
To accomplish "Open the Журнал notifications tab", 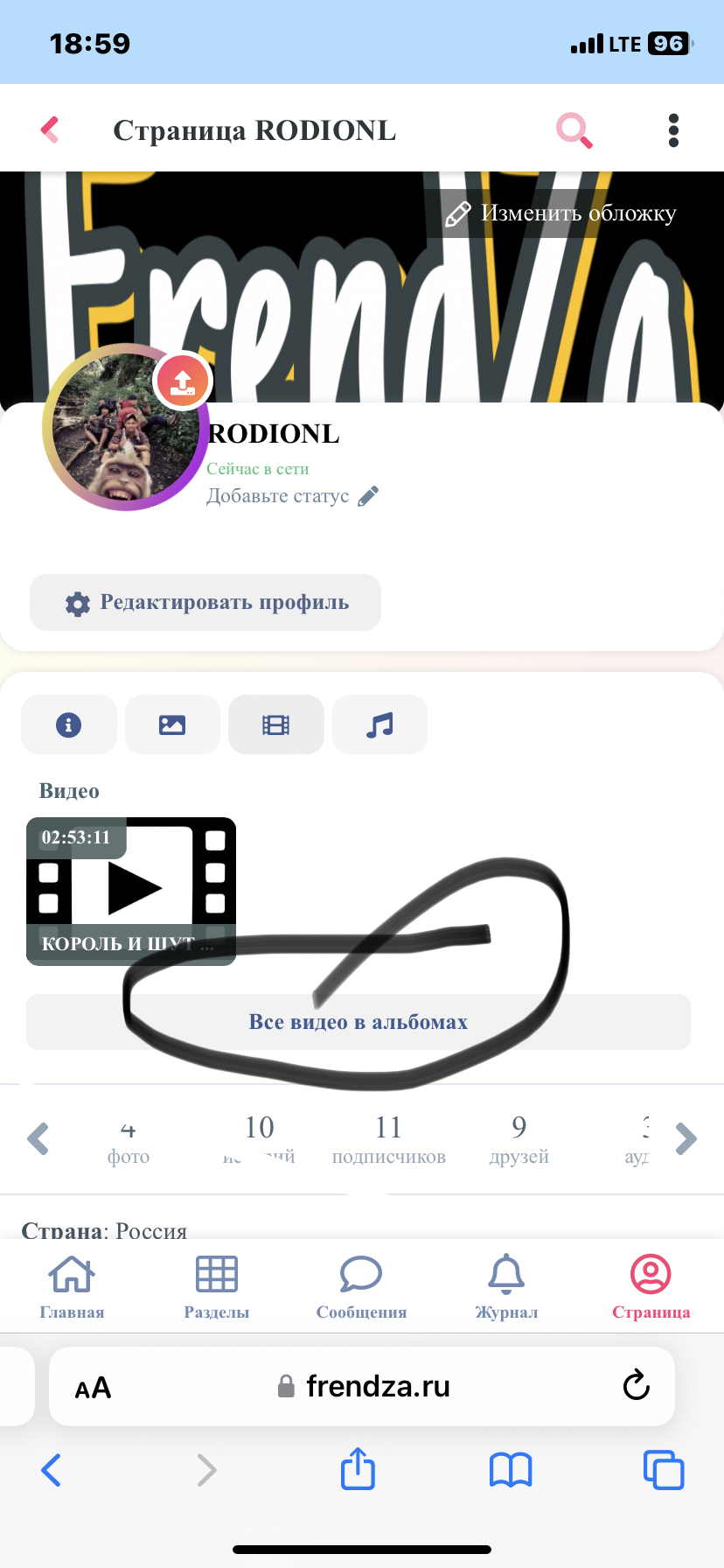I will click(506, 1286).
